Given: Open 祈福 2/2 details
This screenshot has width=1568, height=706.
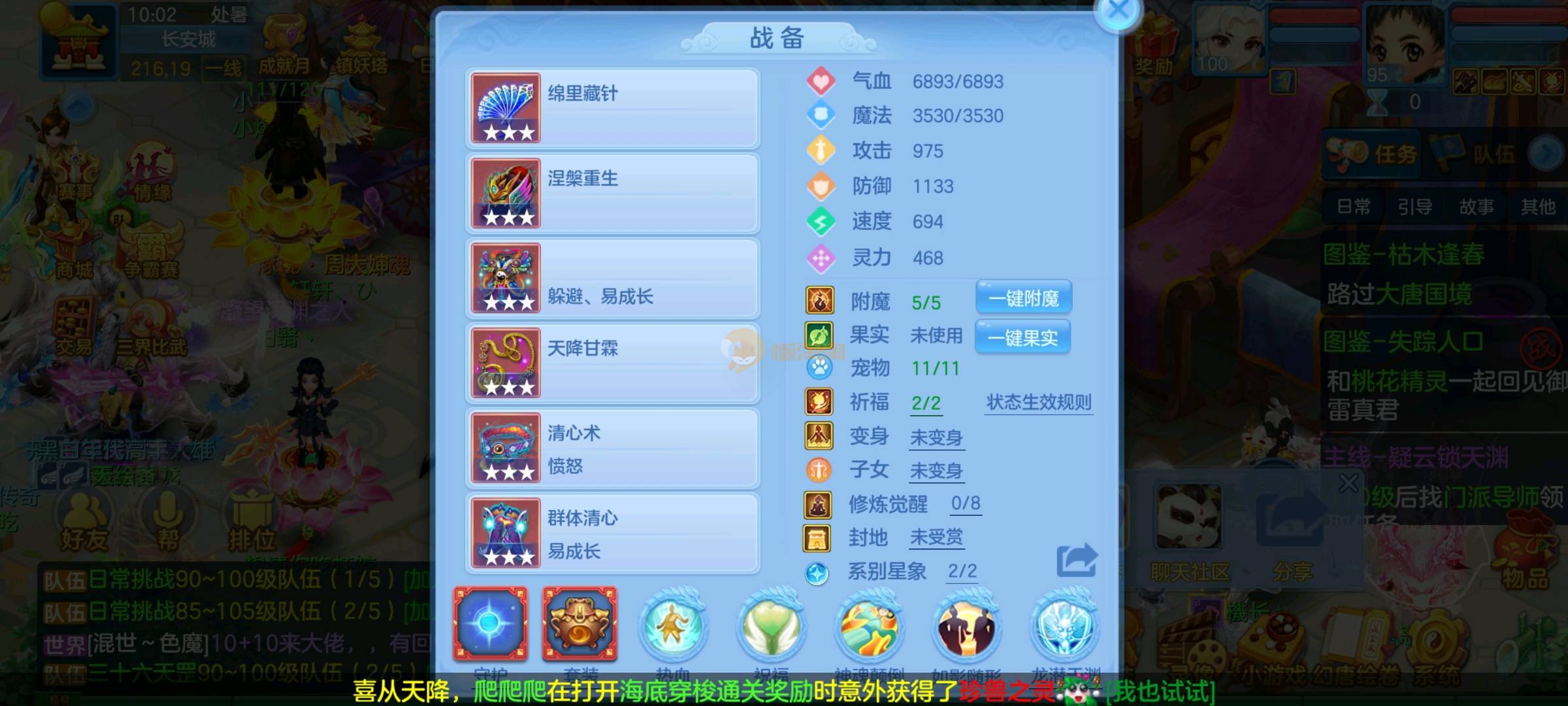Looking at the screenshot, I should (x=926, y=403).
